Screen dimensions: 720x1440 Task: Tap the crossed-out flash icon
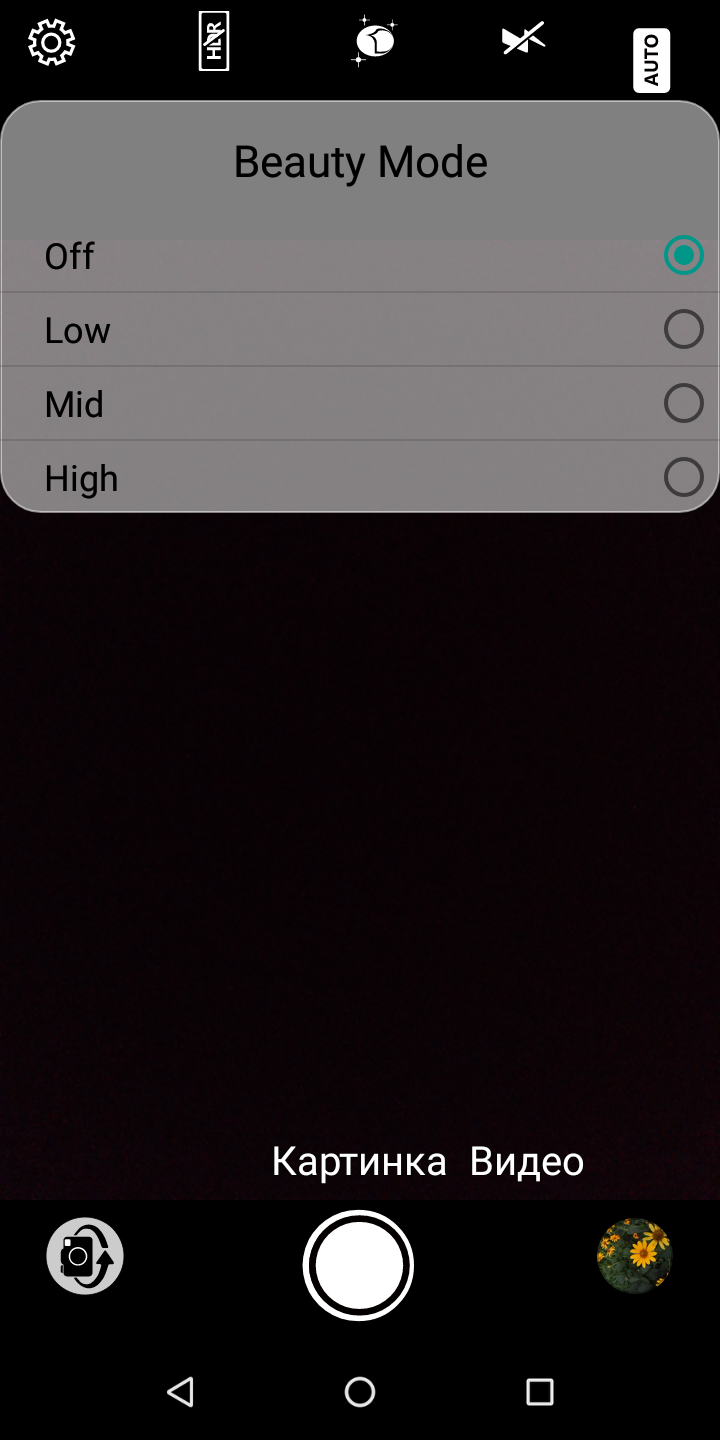(x=523, y=40)
